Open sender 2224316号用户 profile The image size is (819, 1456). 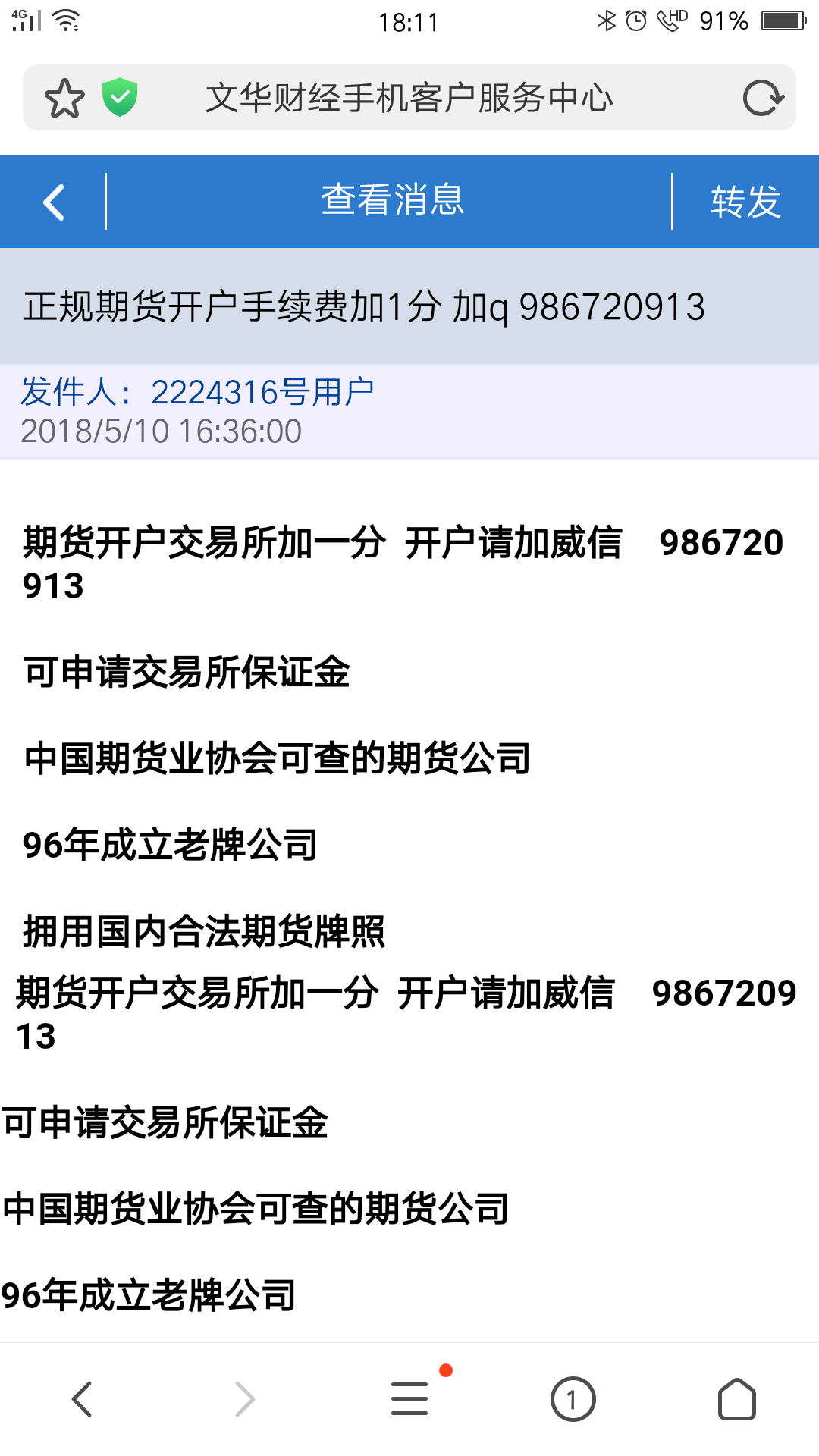[x=262, y=393]
